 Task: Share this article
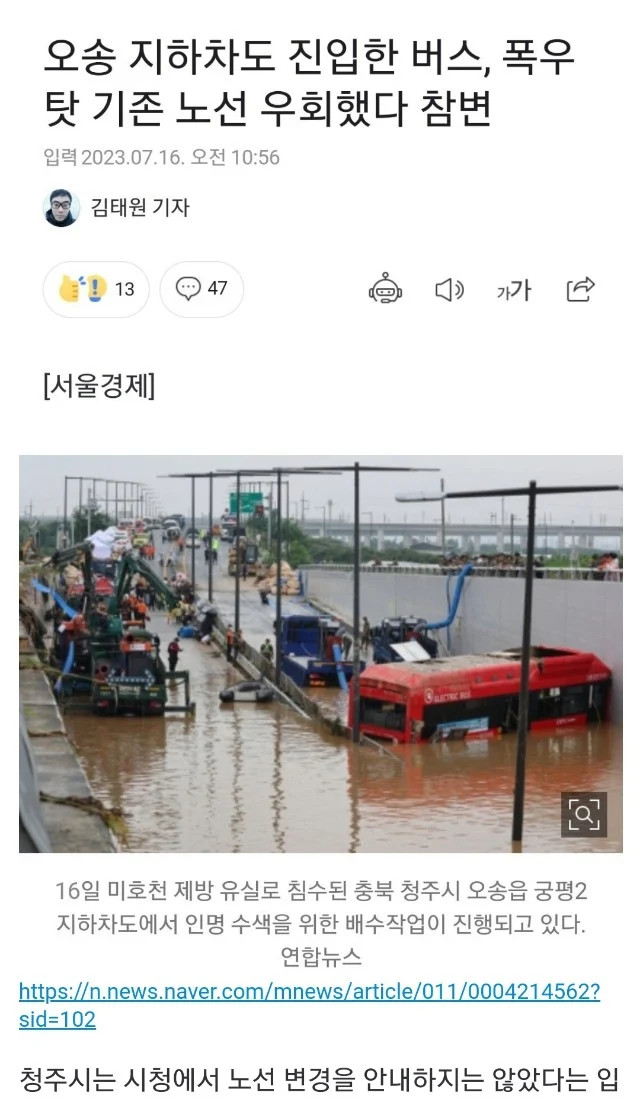(580, 289)
